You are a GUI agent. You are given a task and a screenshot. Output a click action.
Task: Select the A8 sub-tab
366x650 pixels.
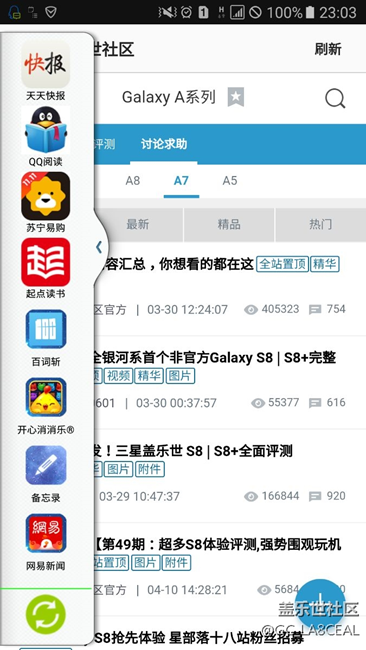133,181
